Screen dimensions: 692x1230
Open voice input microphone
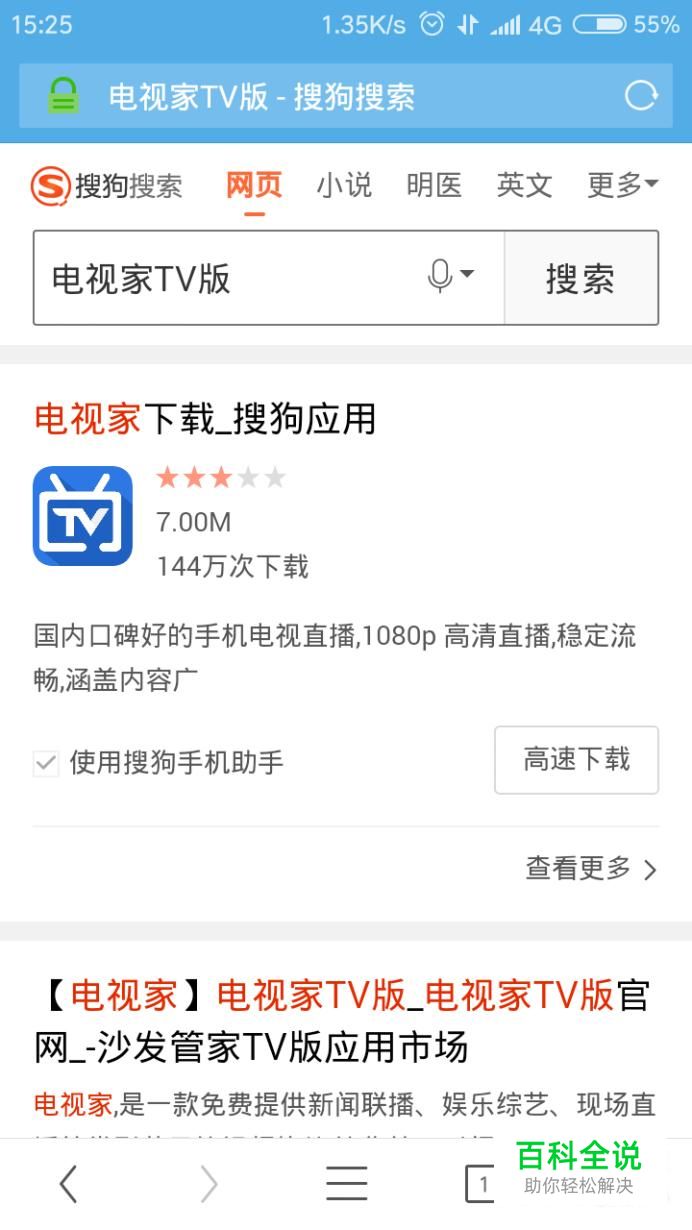450,276
